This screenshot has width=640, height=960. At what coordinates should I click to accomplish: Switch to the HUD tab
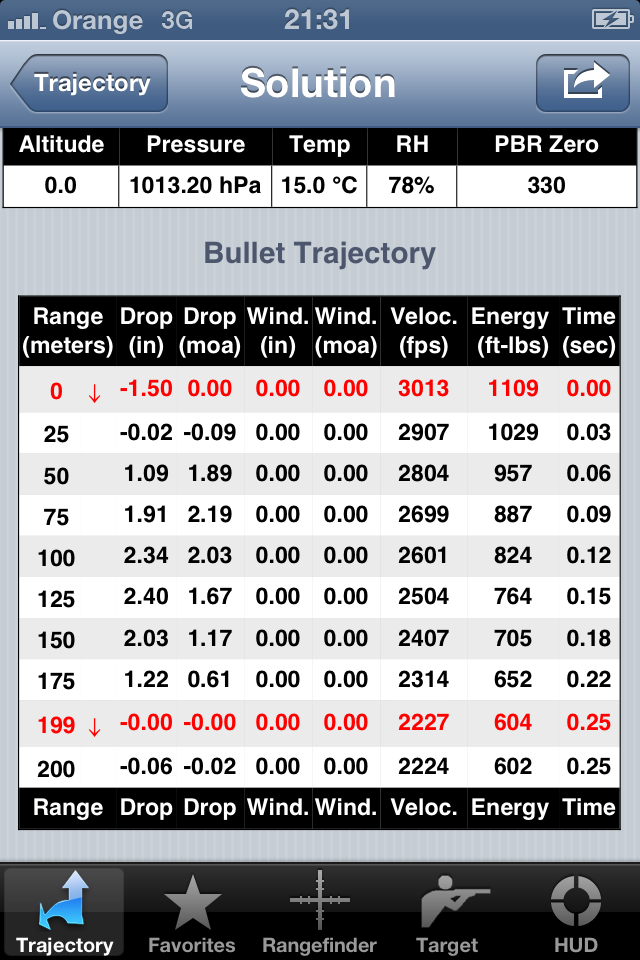576,912
